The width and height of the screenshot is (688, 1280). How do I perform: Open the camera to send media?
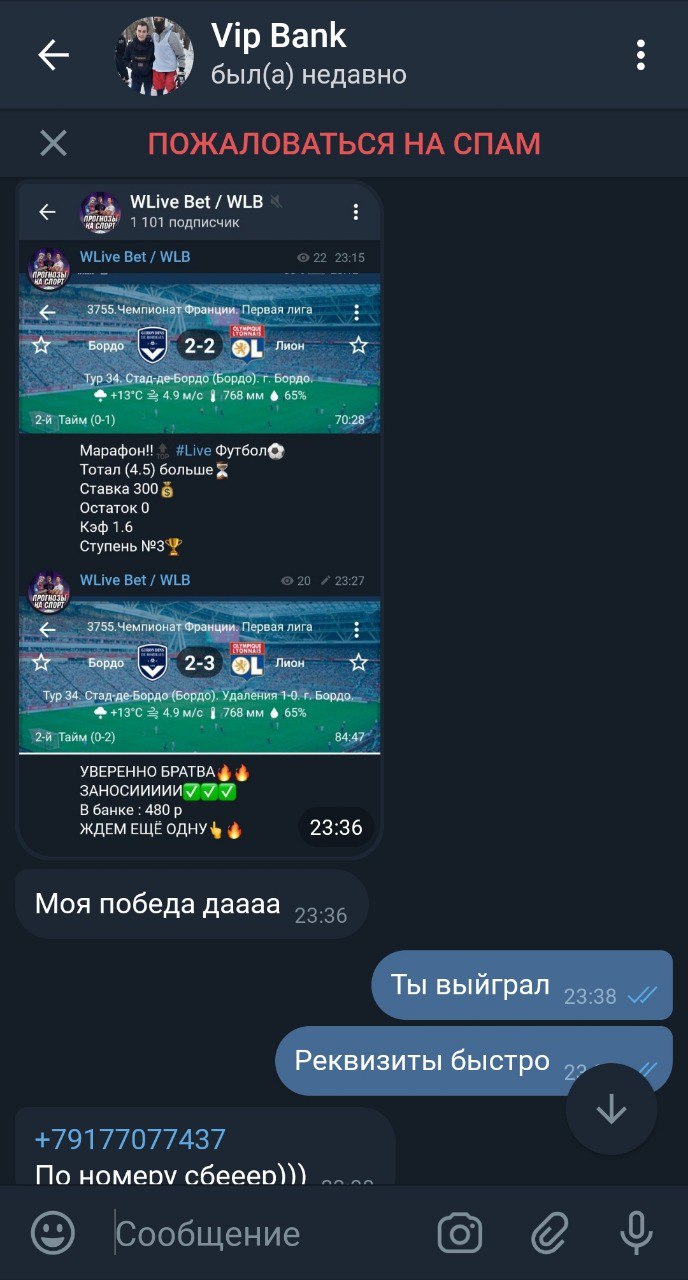click(x=460, y=1233)
